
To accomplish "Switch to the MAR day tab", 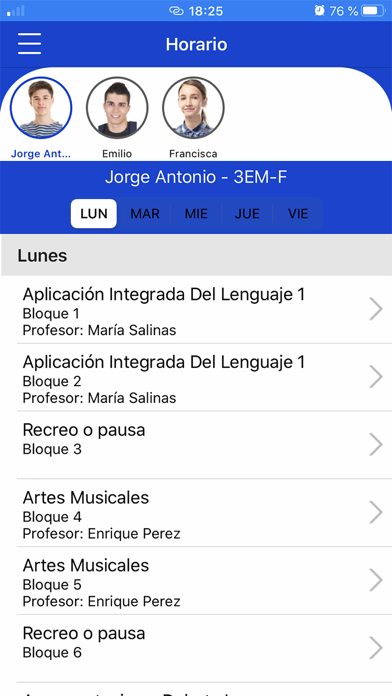I will point(145,214).
